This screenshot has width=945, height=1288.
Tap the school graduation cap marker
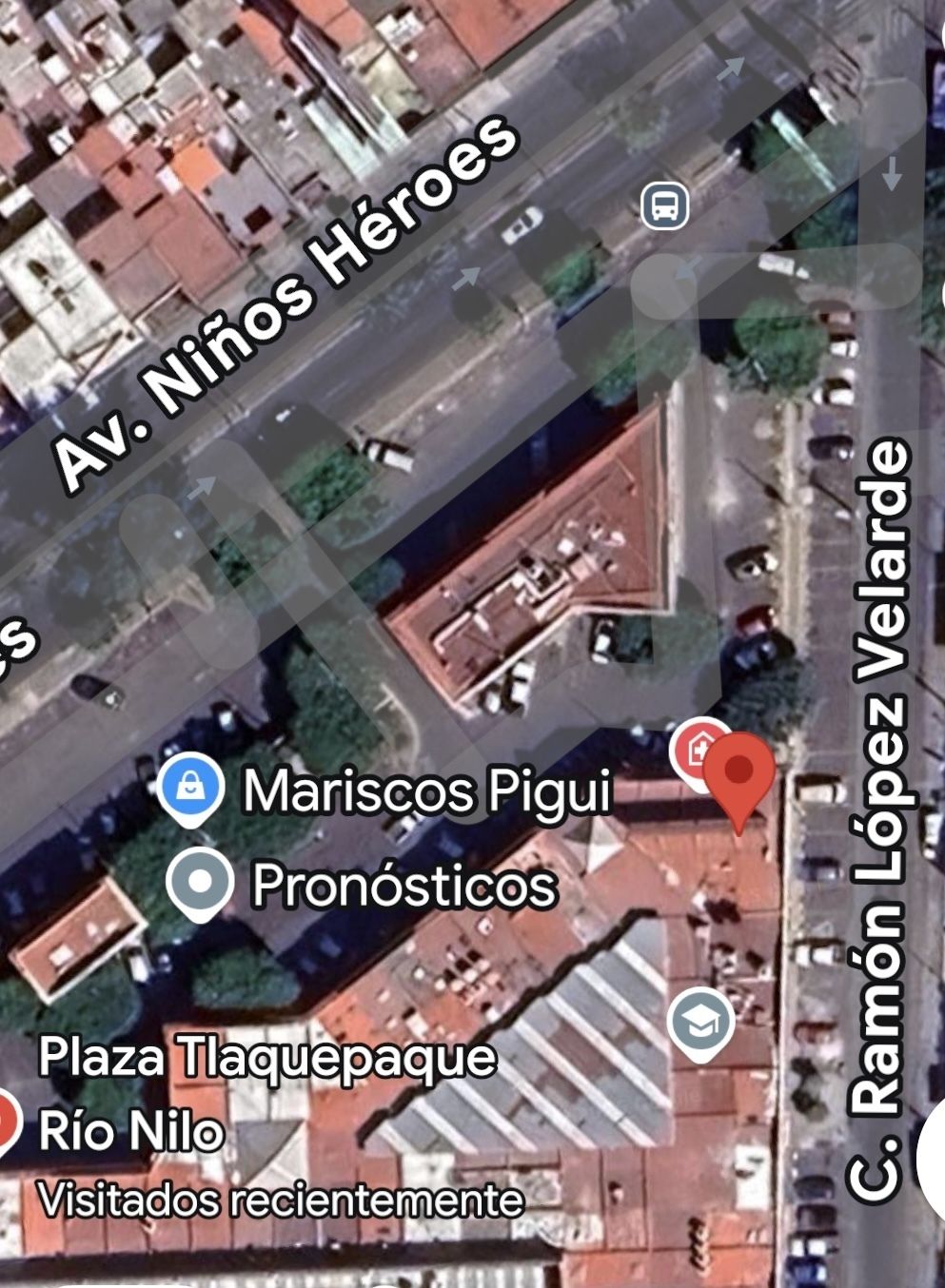pyautogui.click(x=700, y=1023)
